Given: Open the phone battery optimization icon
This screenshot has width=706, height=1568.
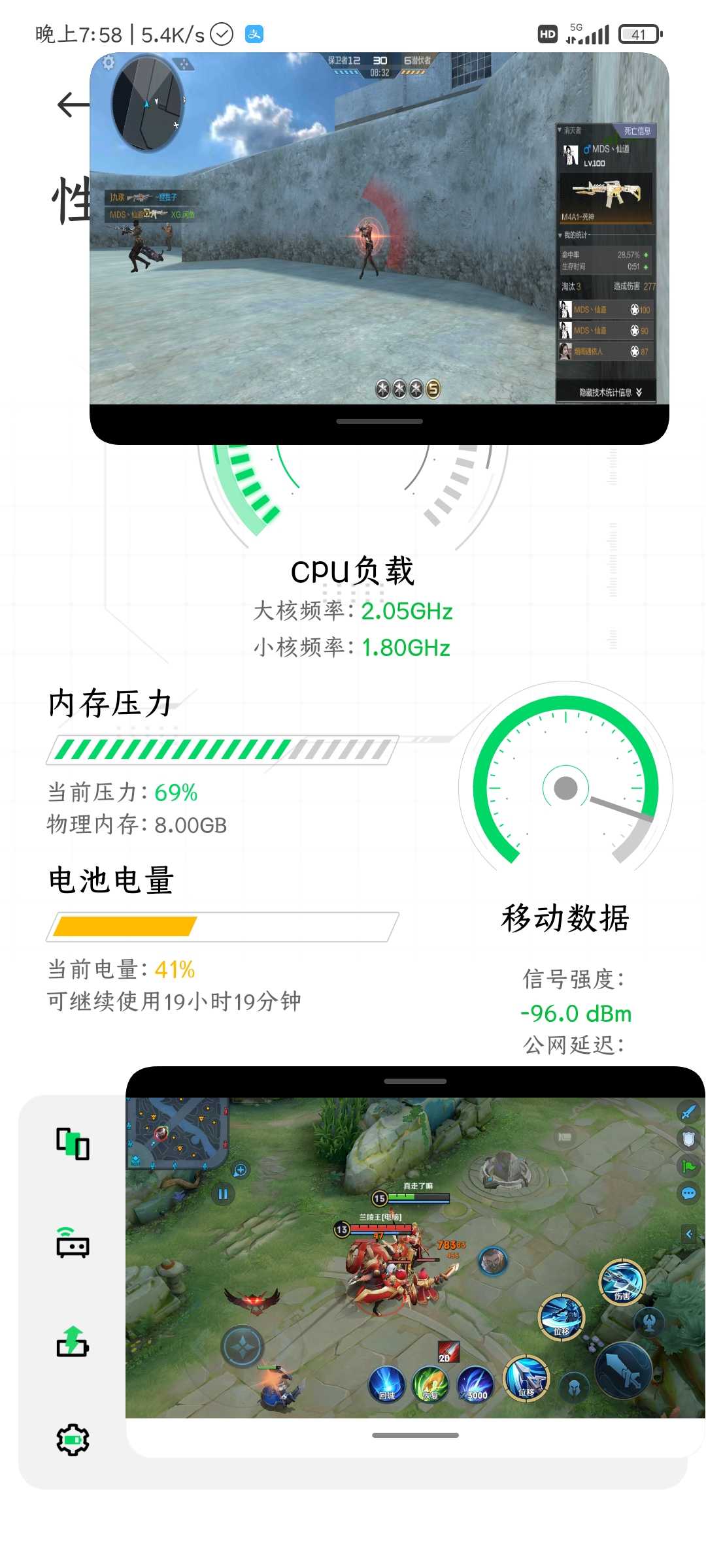Looking at the screenshot, I should pos(73,1144).
